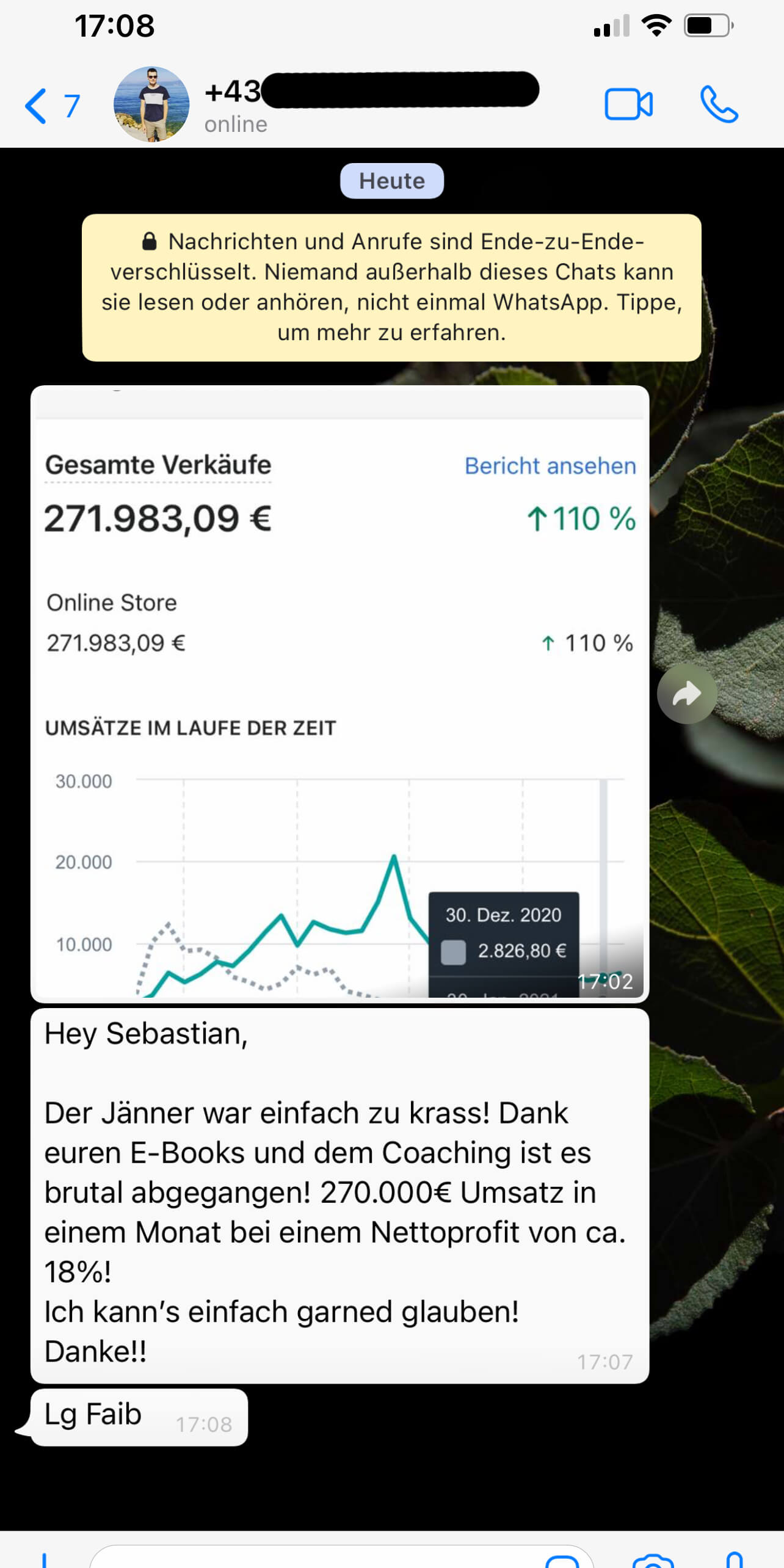This screenshot has height=1568, width=784.
Task: Go back to the chat list
Action: tap(50, 106)
